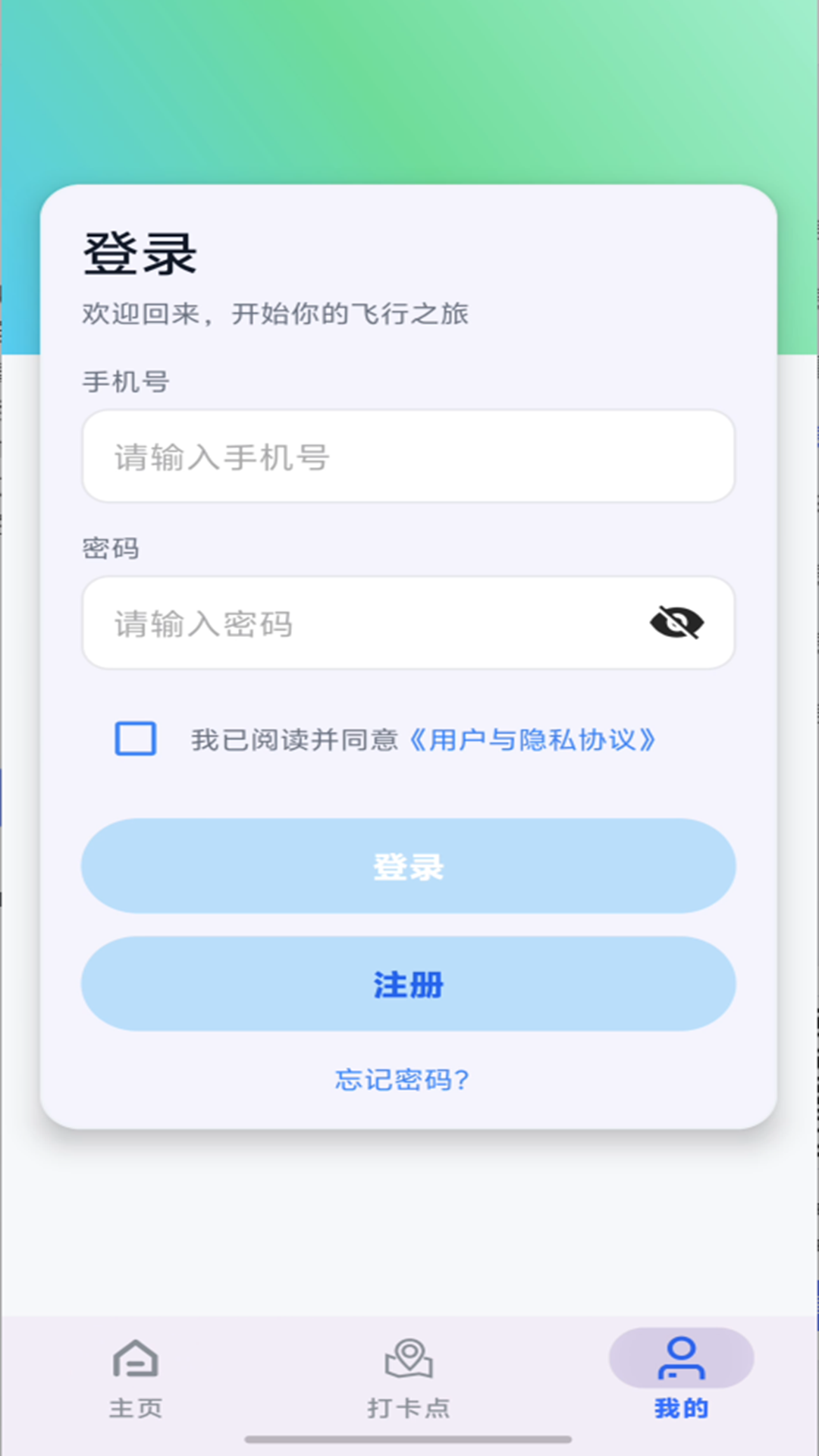Show the password using the visibility toggle
This screenshot has height=1456, width=819.
coord(677,622)
